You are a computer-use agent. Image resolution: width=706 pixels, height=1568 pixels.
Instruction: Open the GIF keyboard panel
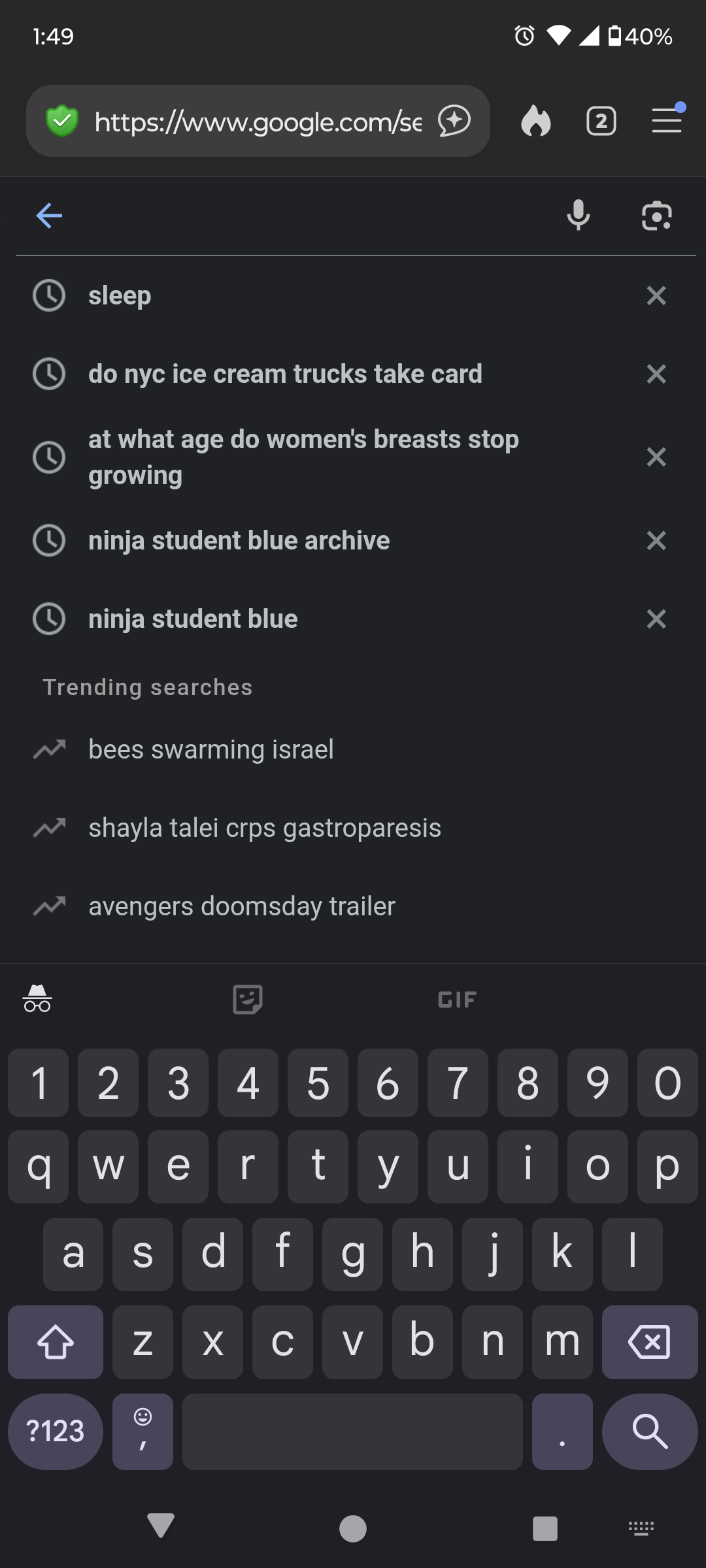pos(457,1000)
